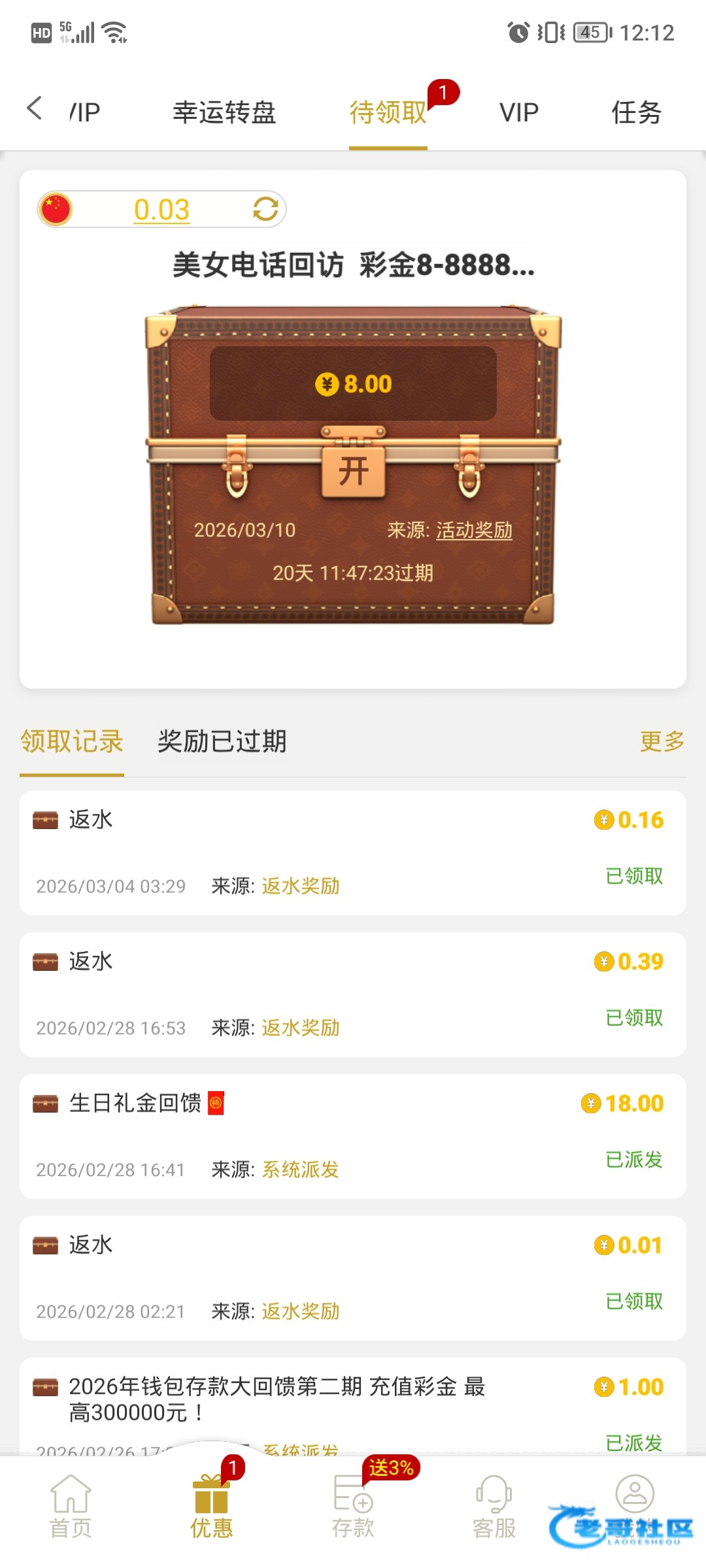Open the profile tab in bottom bar
The width and height of the screenshot is (706, 1568).
point(634,1495)
